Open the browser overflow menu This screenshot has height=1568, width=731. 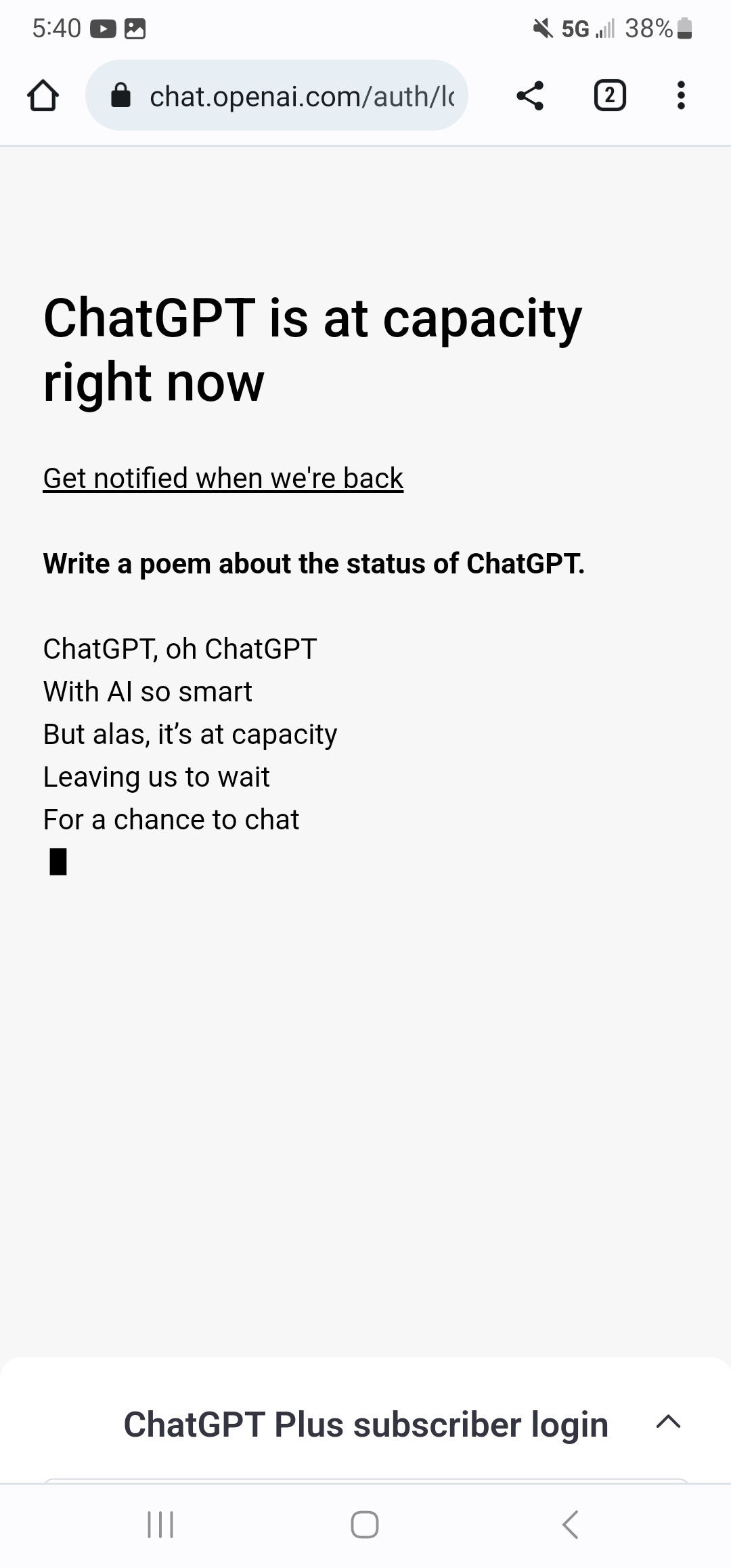point(681,95)
